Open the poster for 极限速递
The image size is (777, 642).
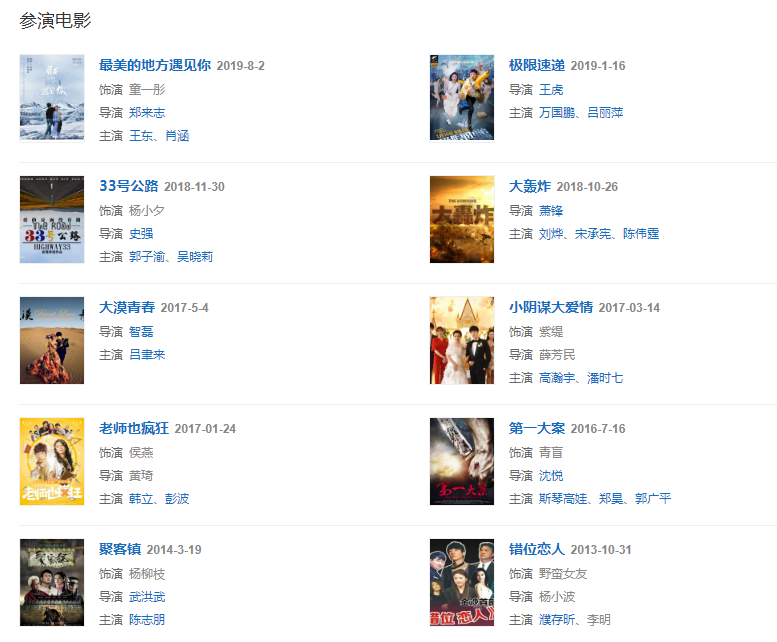click(461, 98)
